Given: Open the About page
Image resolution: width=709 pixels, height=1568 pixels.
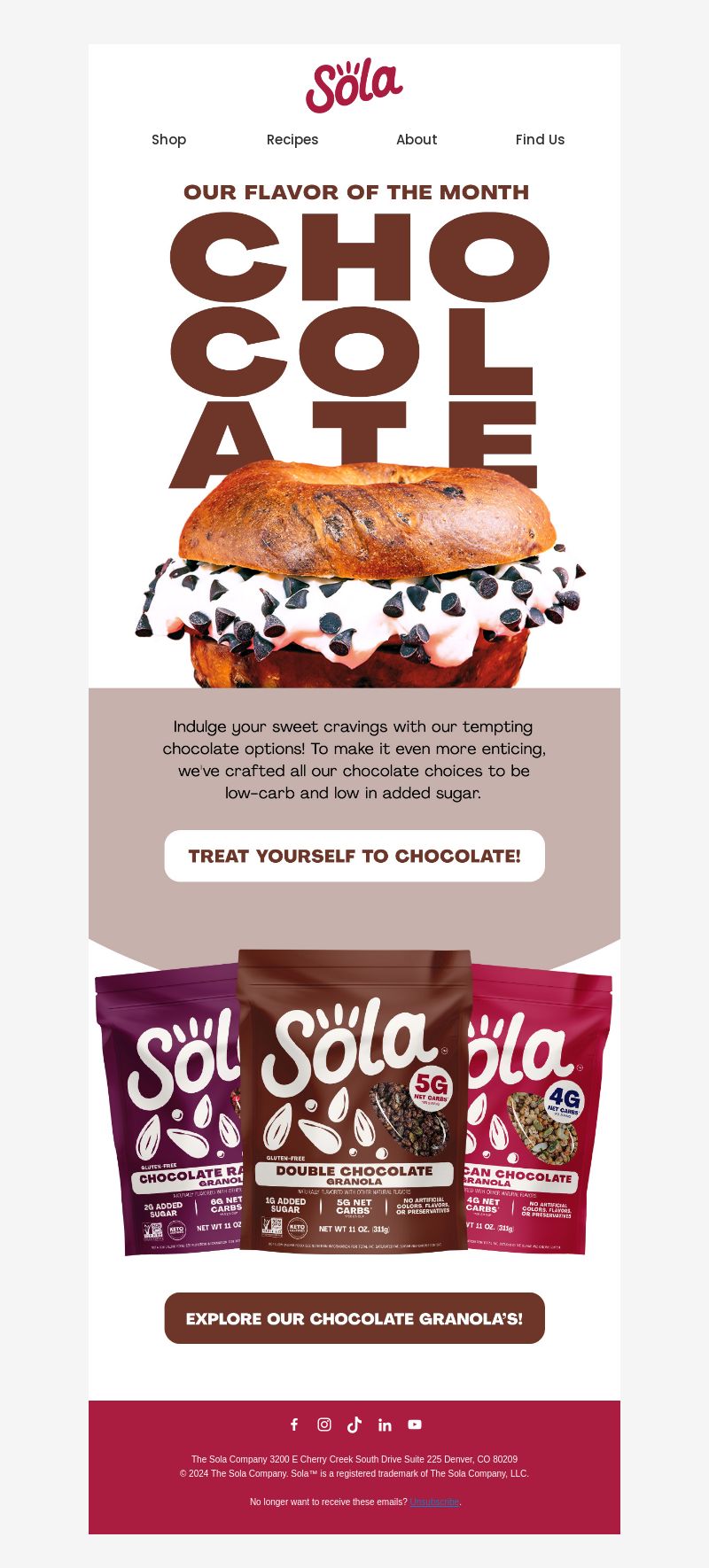Looking at the screenshot, I should 416,139.
